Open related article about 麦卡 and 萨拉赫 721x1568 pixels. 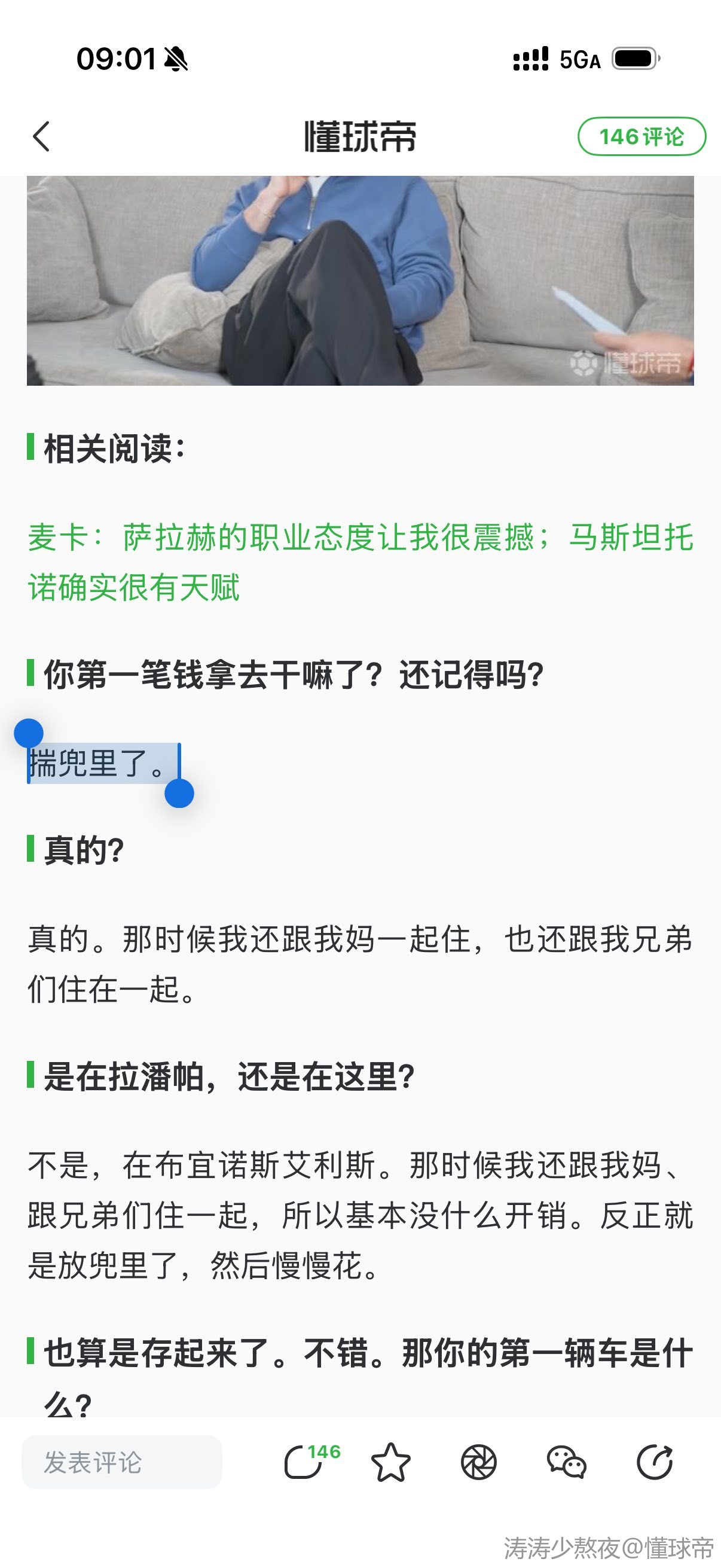click(x=360, y=561)
